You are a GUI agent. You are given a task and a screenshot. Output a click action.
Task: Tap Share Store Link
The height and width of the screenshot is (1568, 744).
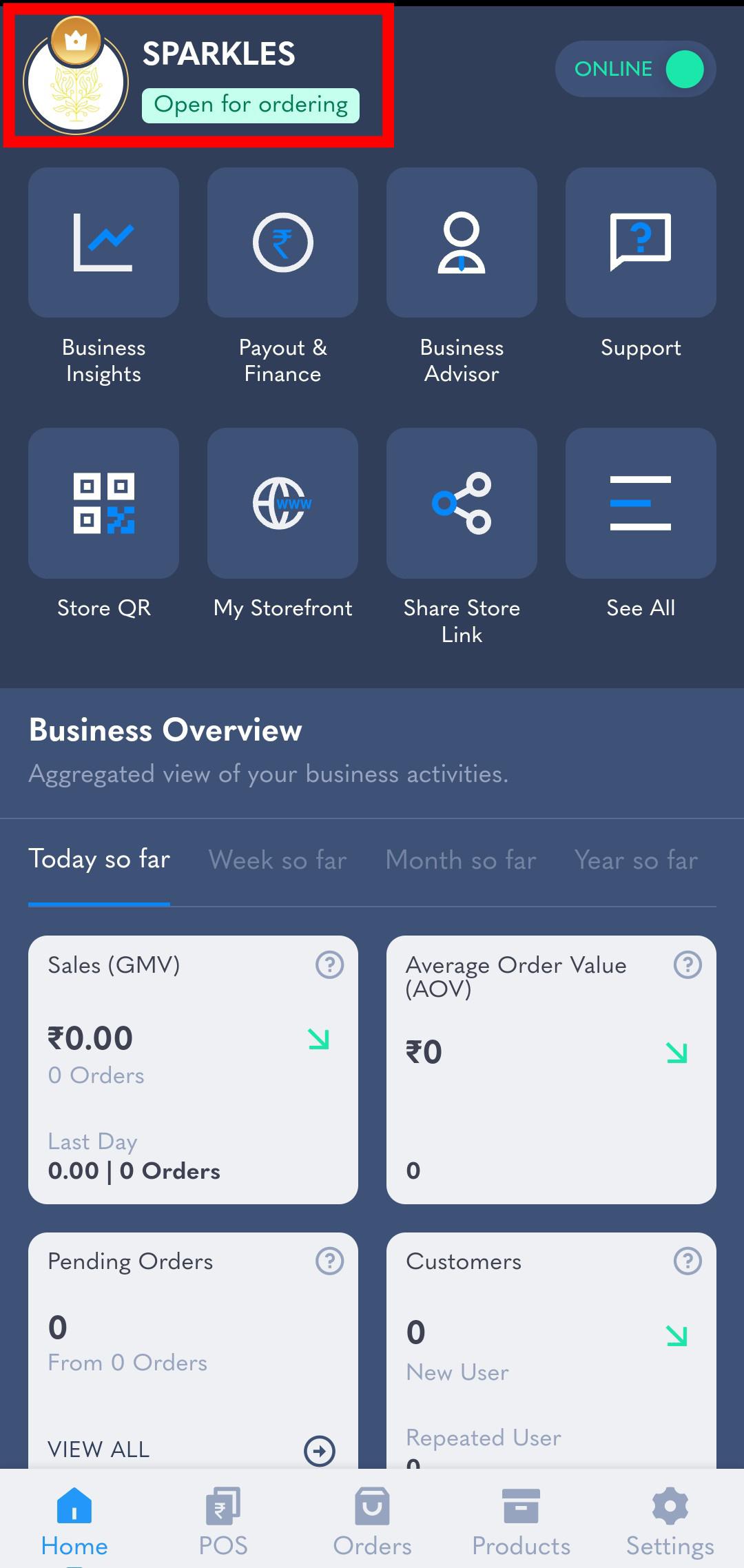[462, 537]
